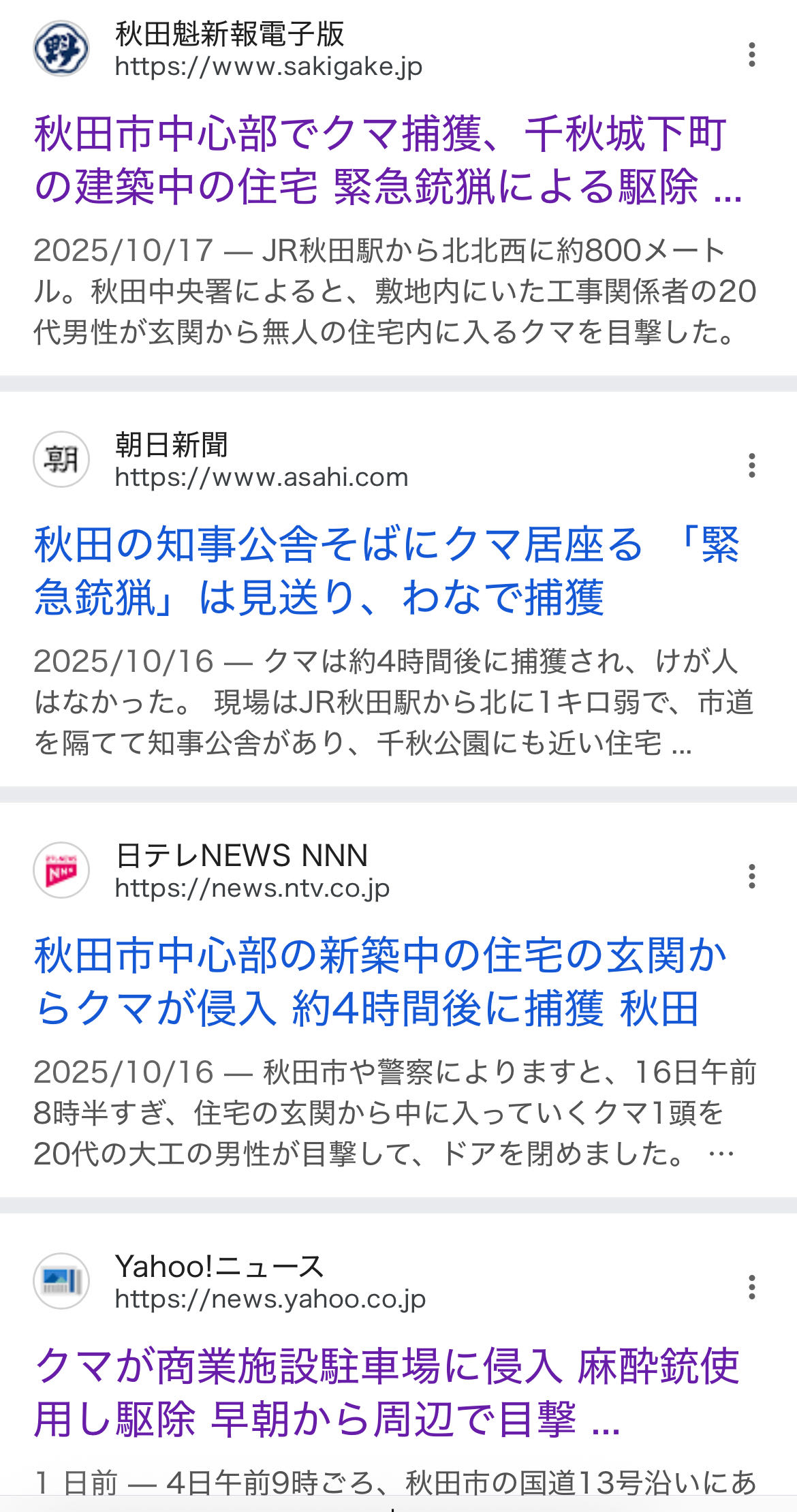This screenshot has height=1512, width=797.
Task: Open more options for the asahi.com result
Action: pyautogui.click(x=751, y=465)
